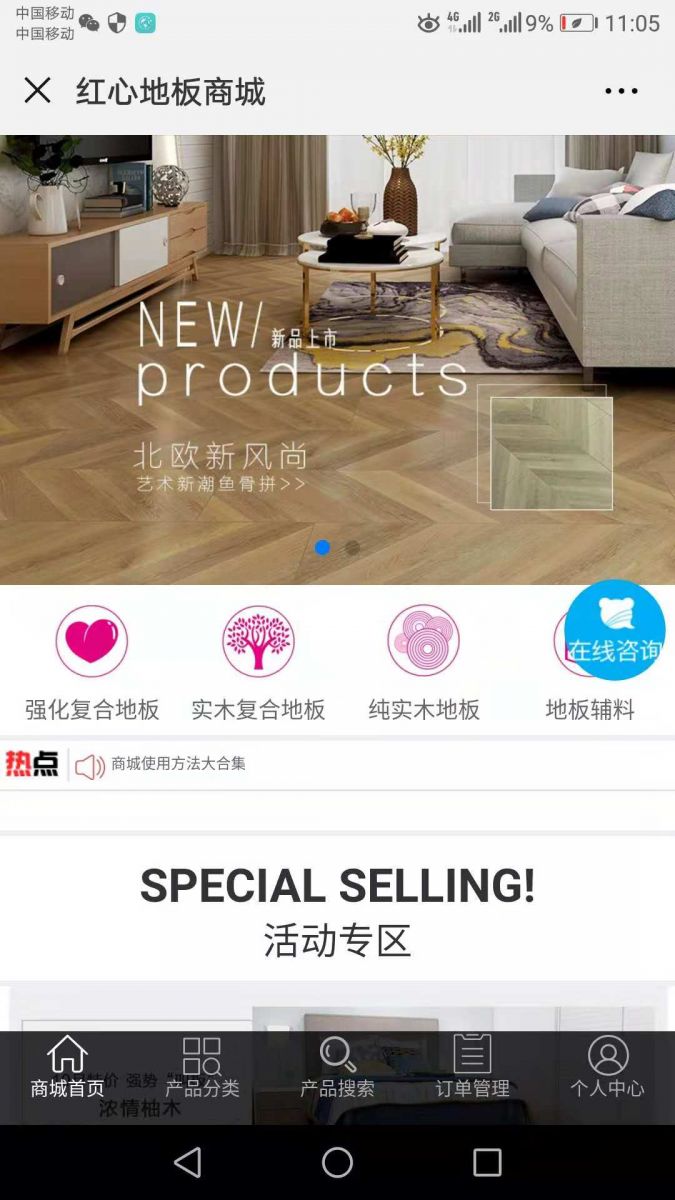675x1200 pixels.
Task: Jump to the second banner slide dot
Action: [352, 547]
